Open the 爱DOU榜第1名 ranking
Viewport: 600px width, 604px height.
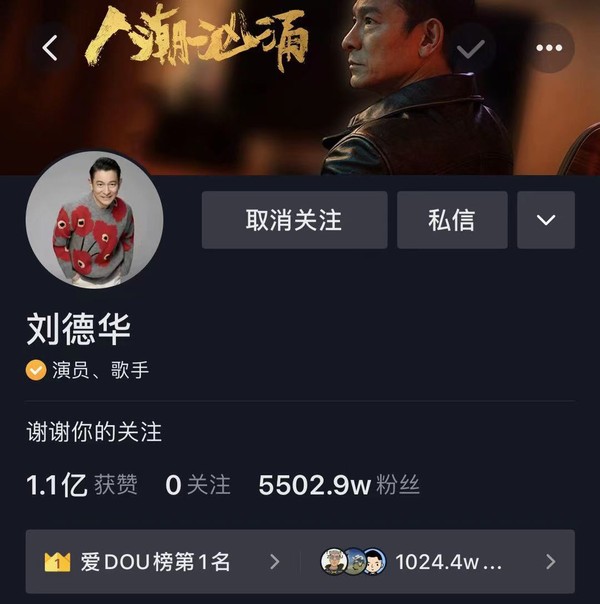[162, 562]
